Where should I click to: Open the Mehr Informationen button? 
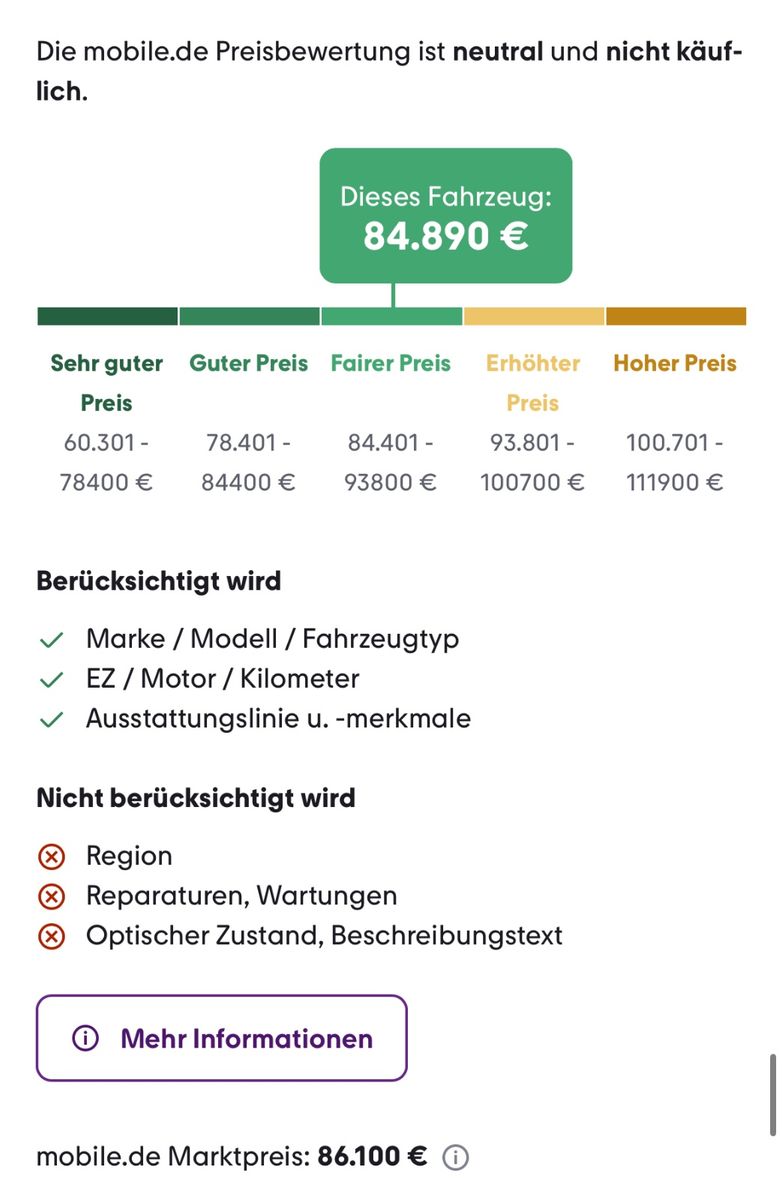click(x=222, y=1038)
